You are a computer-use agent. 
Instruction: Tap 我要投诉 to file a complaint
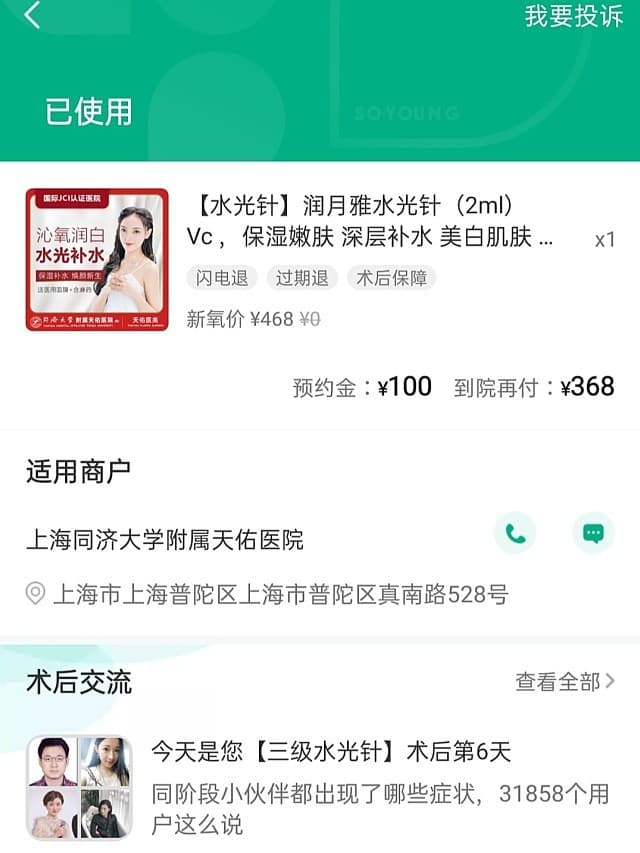pyautogui.click(x=573, y=16)
